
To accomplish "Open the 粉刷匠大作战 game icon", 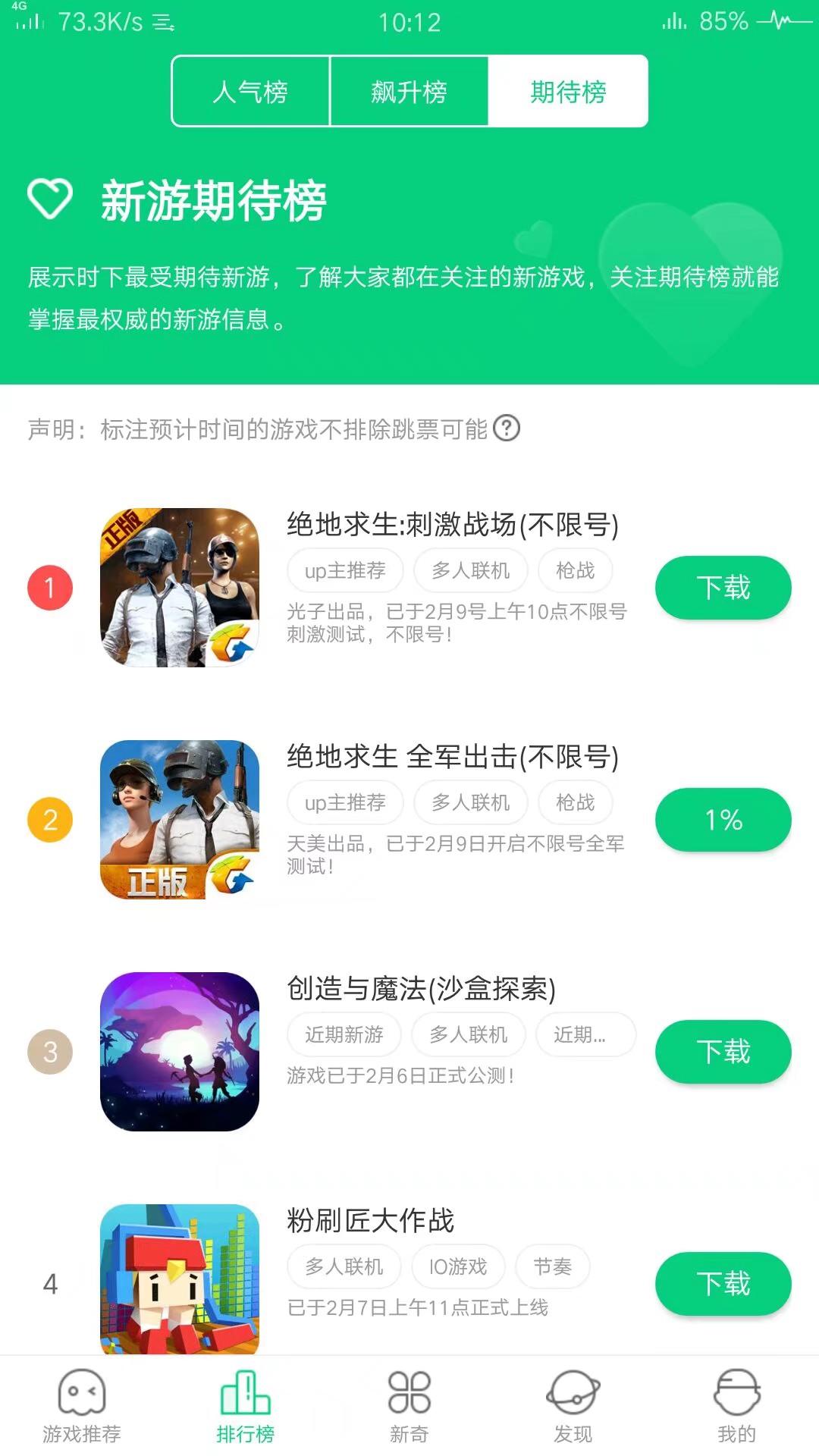I will [180, 1279].
